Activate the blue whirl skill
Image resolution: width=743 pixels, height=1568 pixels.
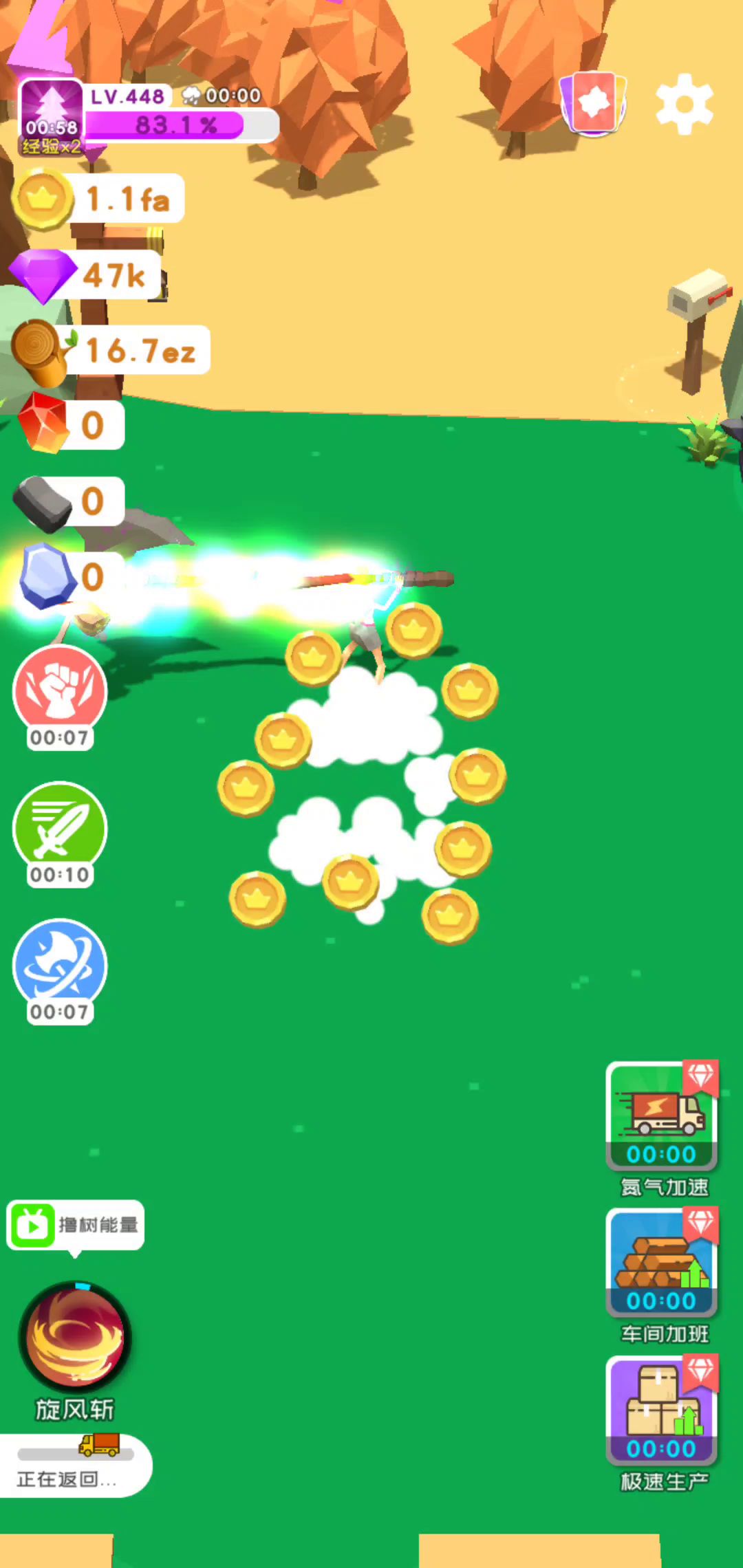(x=60, y=968)
